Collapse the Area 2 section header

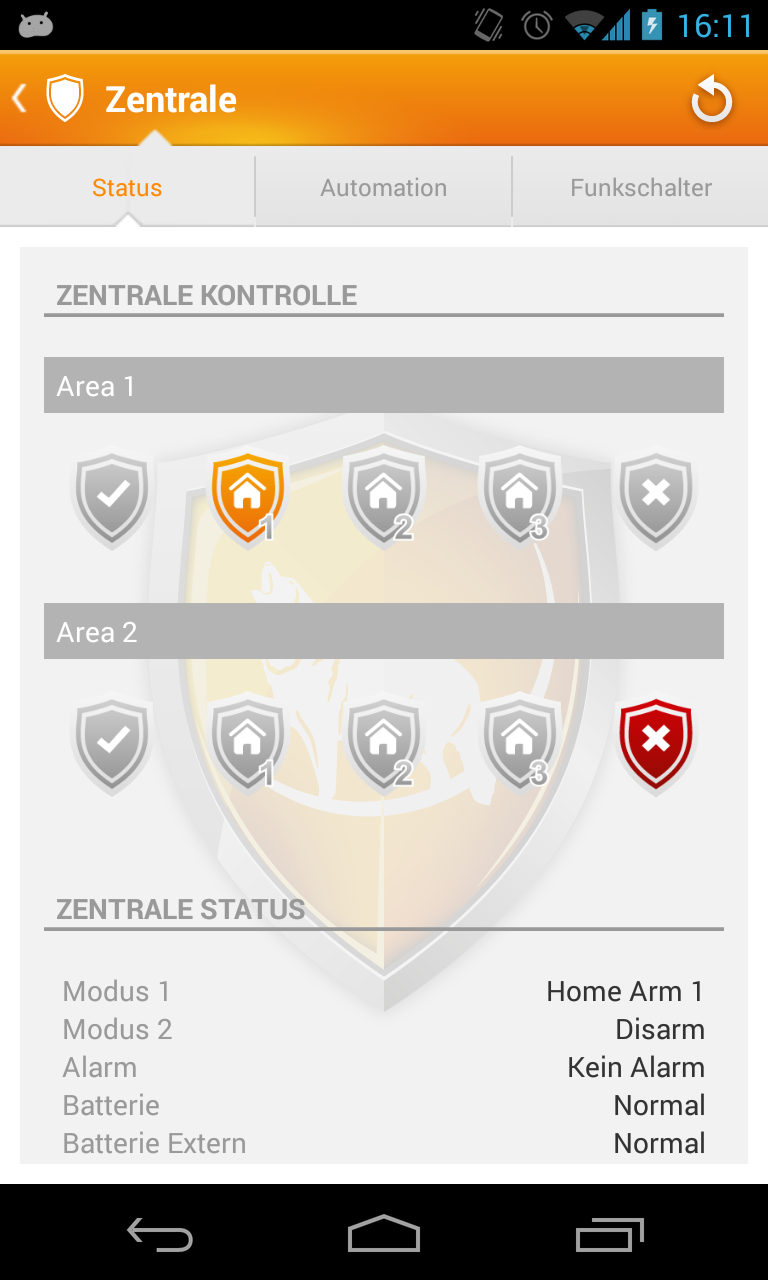(383, 631)
